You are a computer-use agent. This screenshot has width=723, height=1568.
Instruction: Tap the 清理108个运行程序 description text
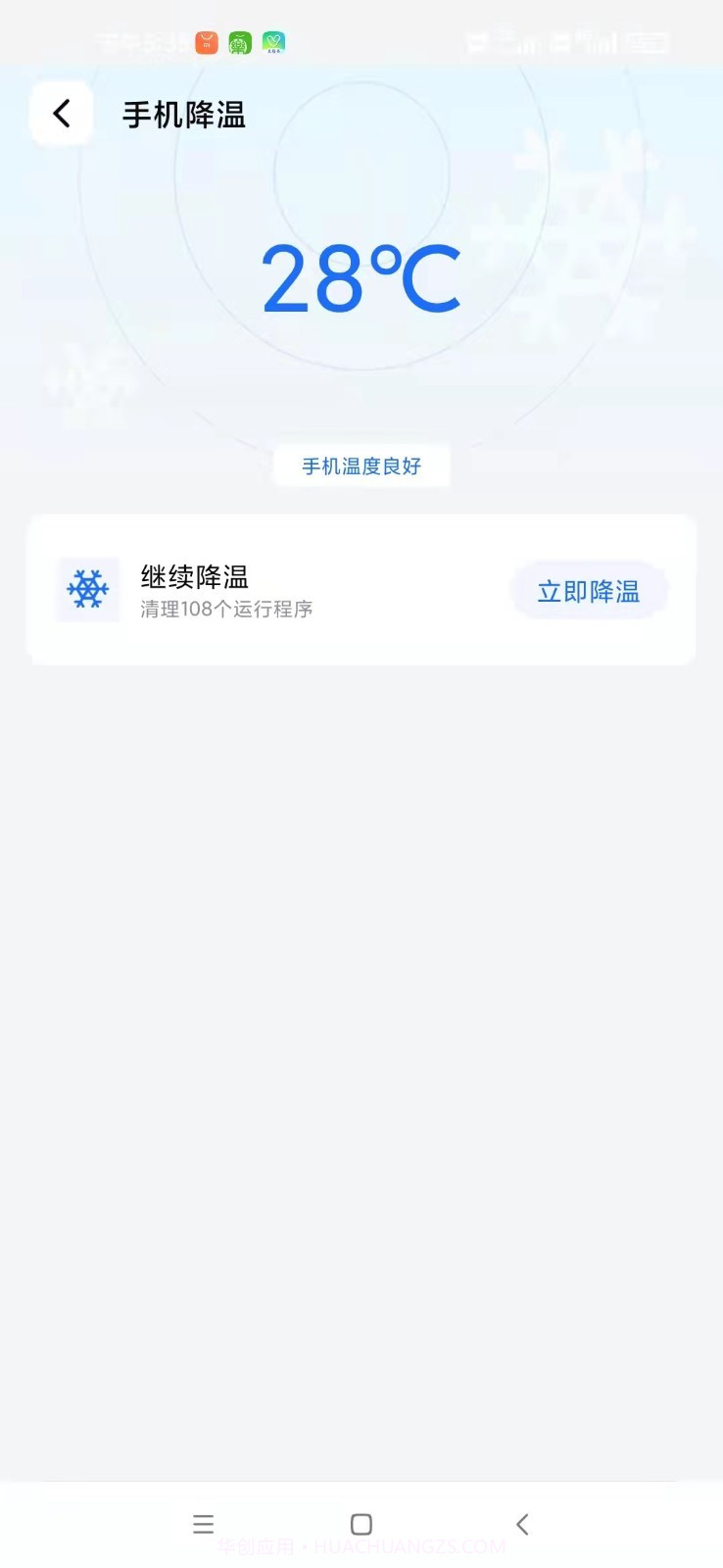coord(227,610)
